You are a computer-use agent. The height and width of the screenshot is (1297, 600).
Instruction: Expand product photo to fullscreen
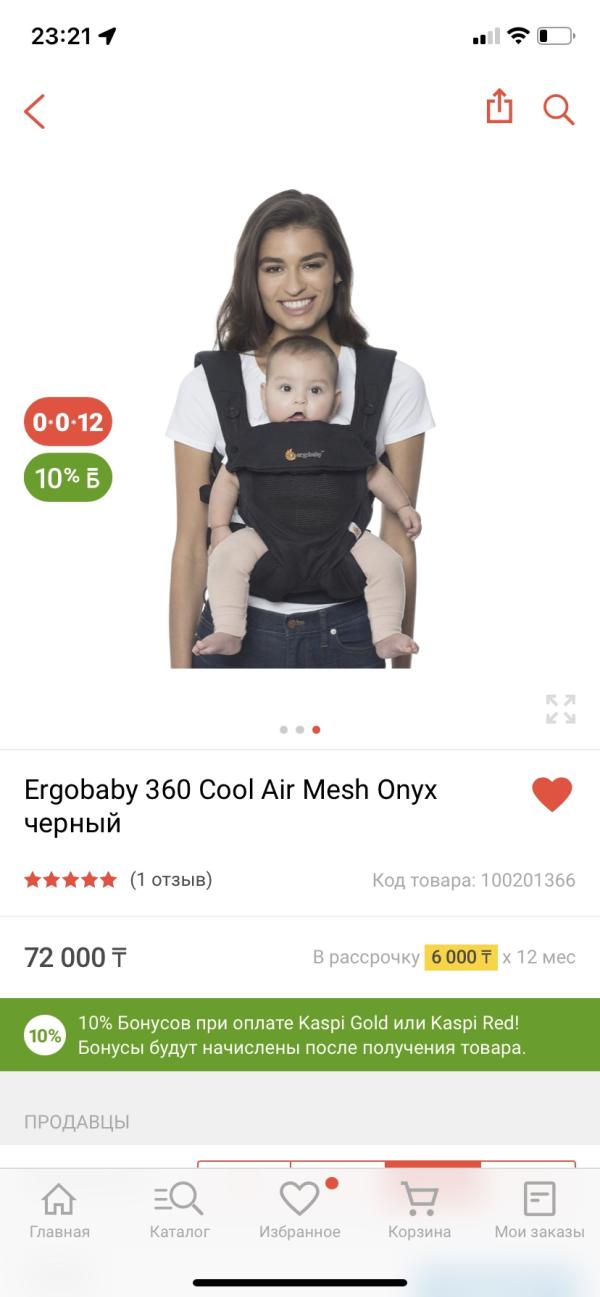click(x=560, y=708)
